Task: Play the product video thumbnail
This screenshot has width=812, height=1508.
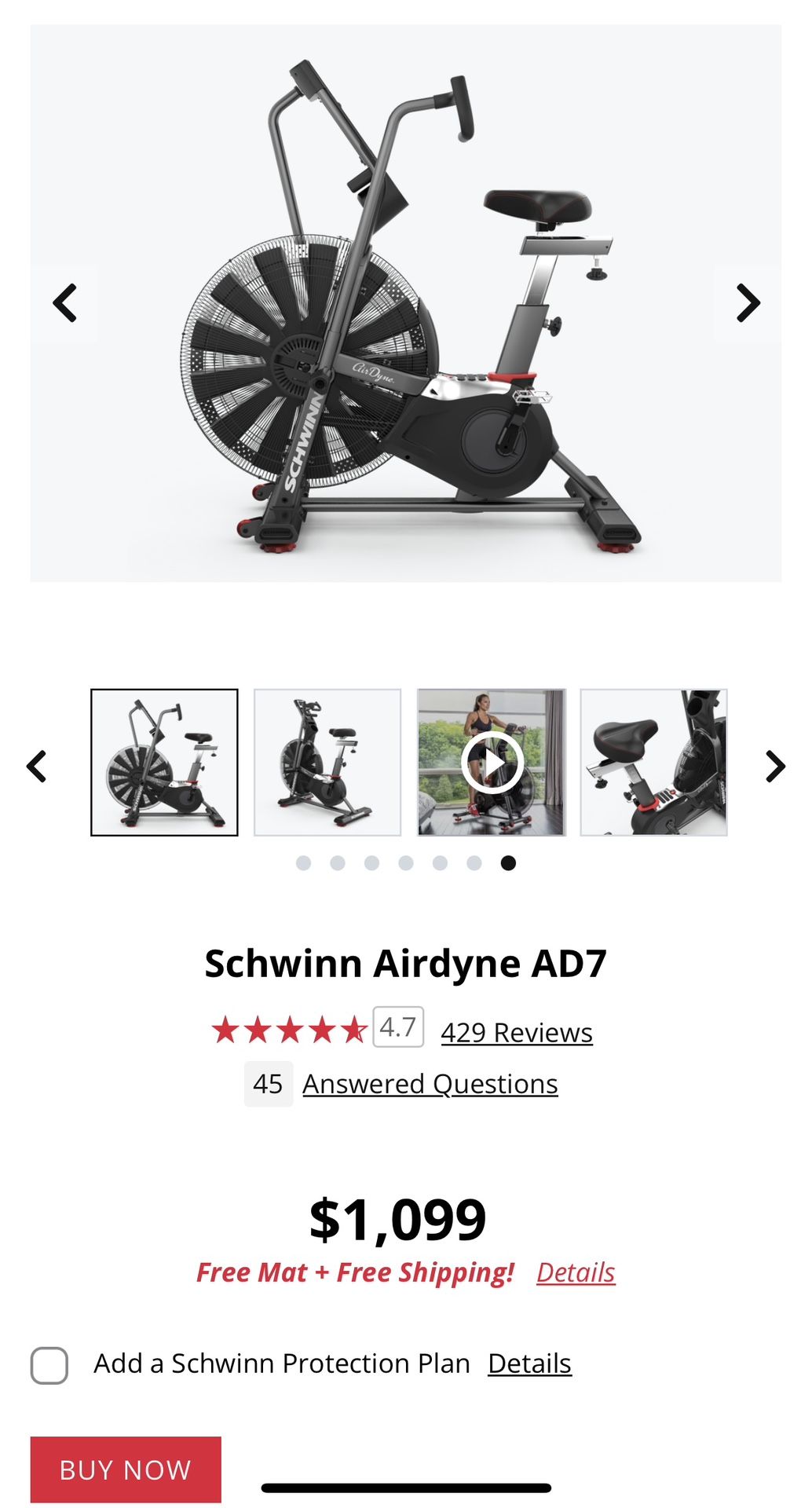Action: coord(491,764)
